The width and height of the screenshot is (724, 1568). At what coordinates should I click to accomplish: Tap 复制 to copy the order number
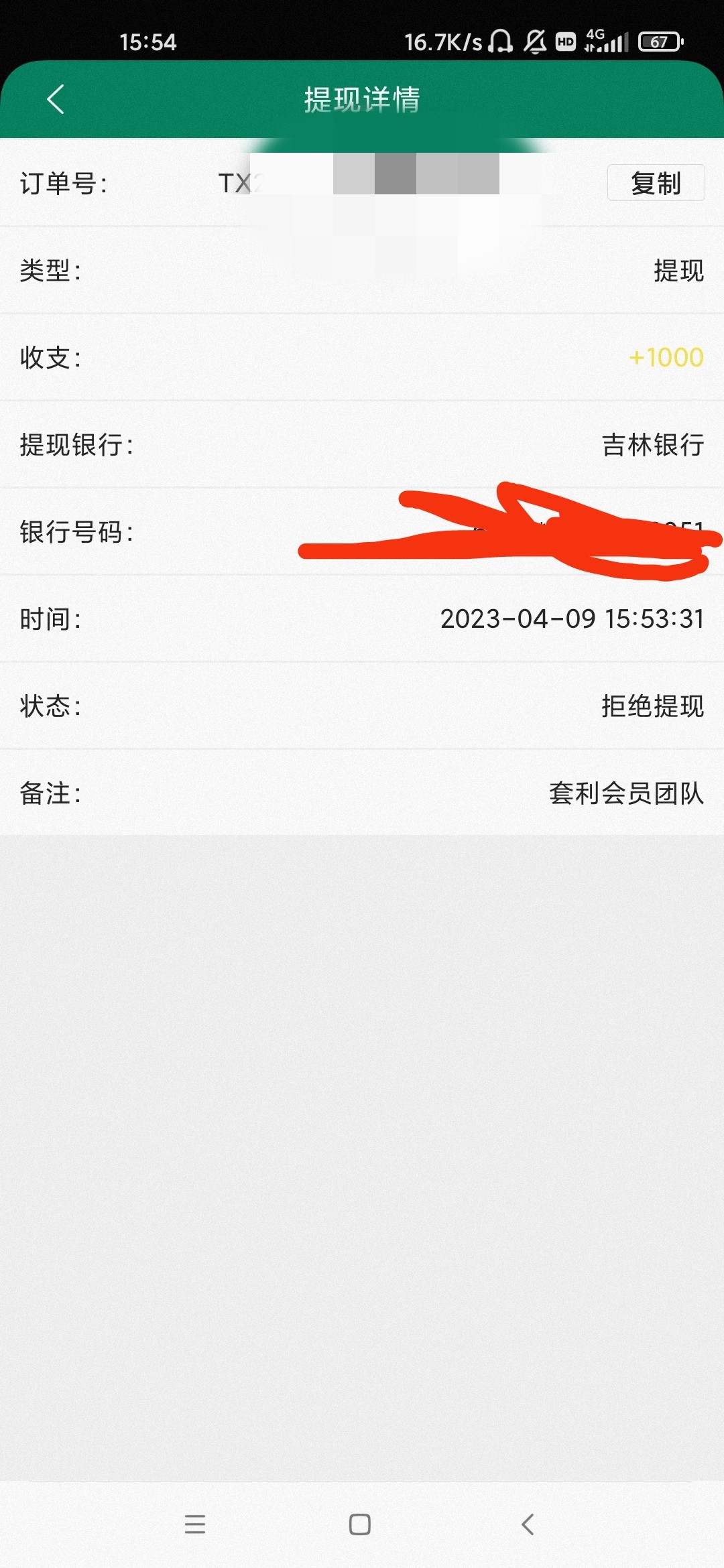point(655,183)
